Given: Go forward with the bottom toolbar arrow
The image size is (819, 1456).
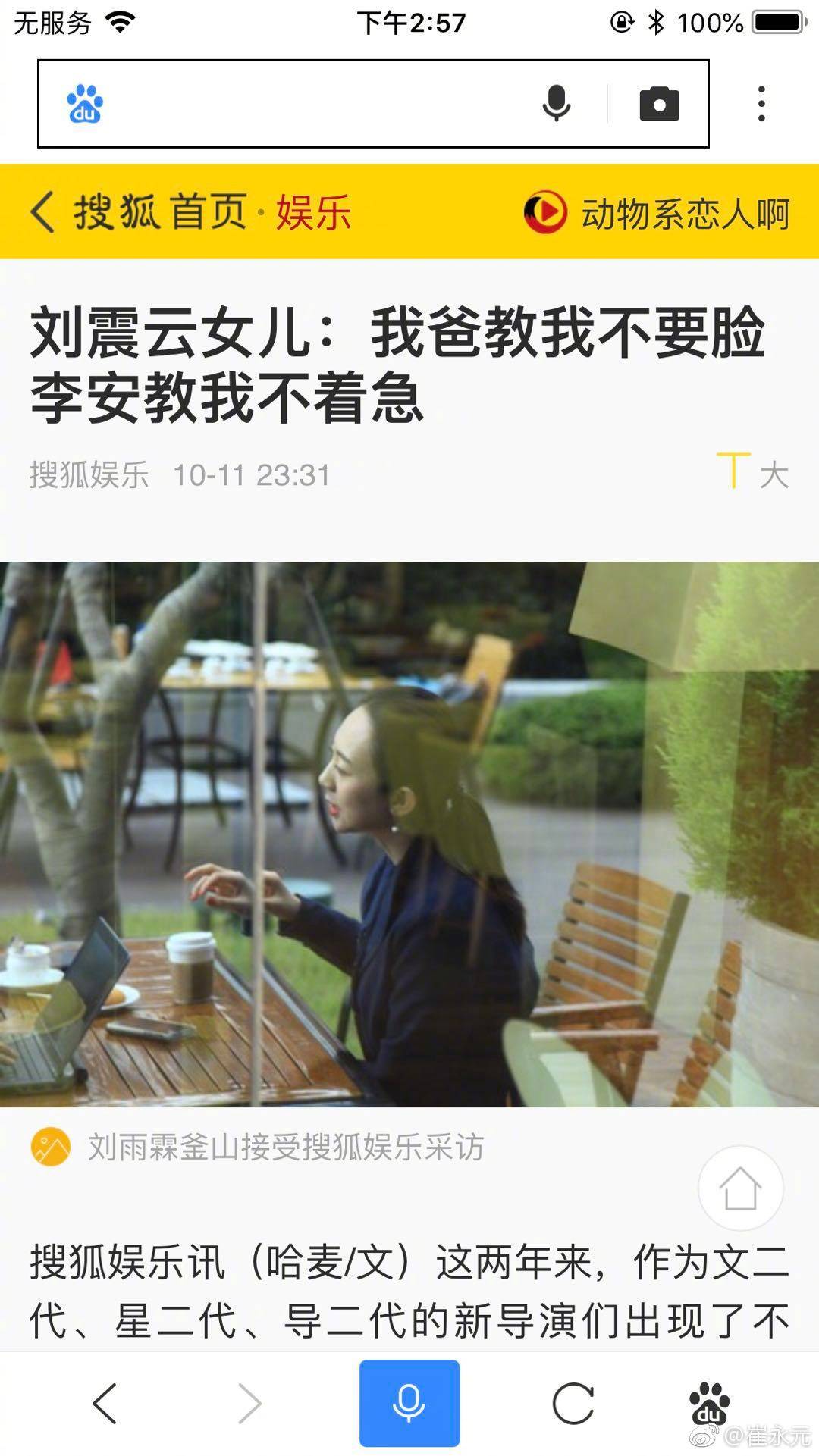Looking at the screenshot, I should [249, 1403].
